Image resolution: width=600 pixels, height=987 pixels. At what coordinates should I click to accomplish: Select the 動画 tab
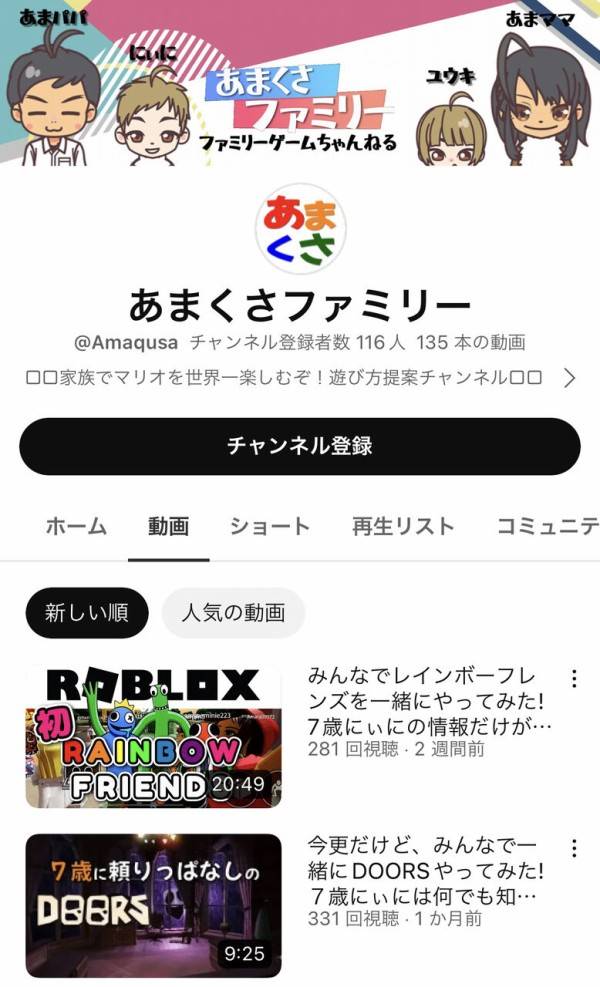click(168, 526)
